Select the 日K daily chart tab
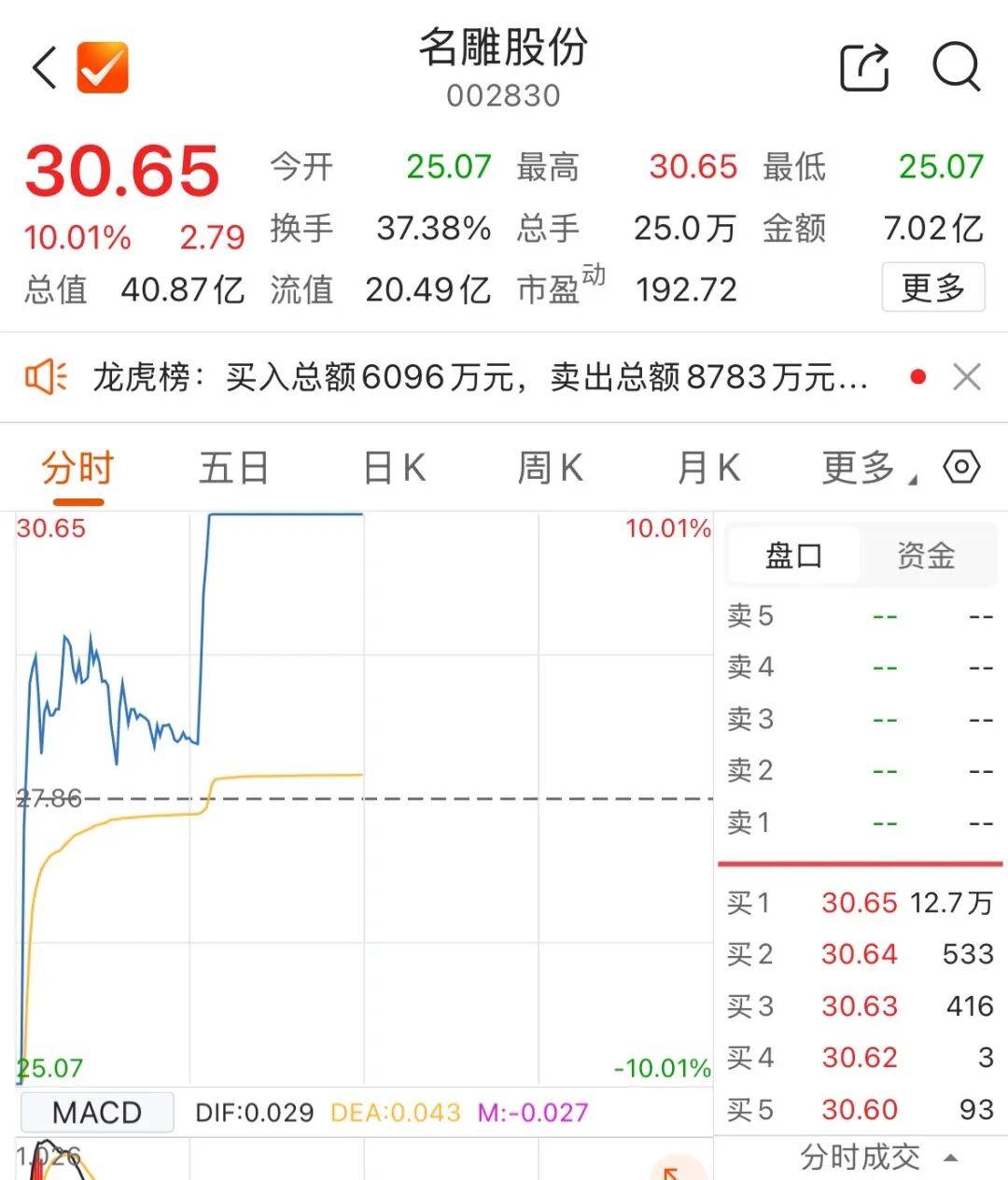Image resolution: width=1008 pixels, height=1180 pixels. [394, 467]
